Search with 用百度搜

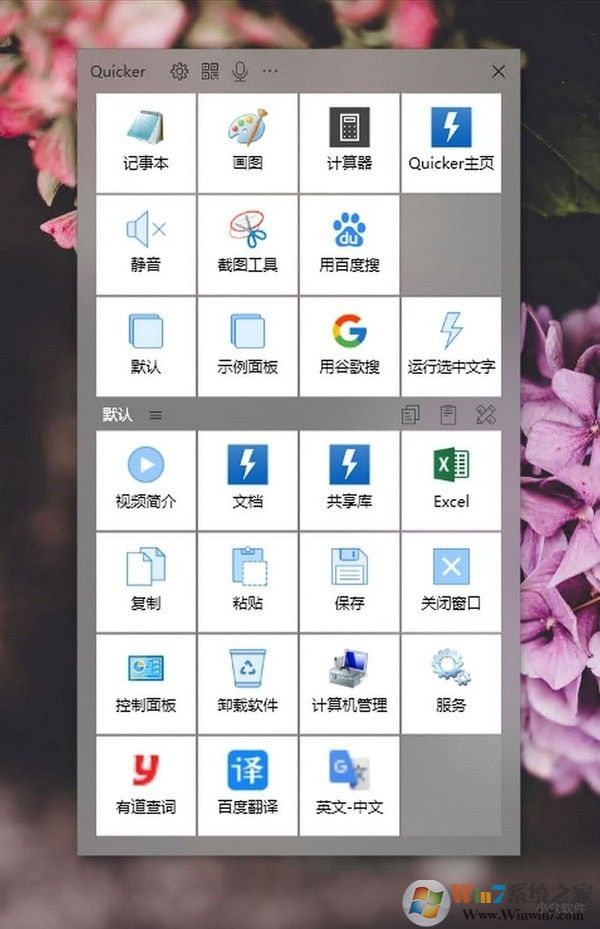(x=349, y=245)
